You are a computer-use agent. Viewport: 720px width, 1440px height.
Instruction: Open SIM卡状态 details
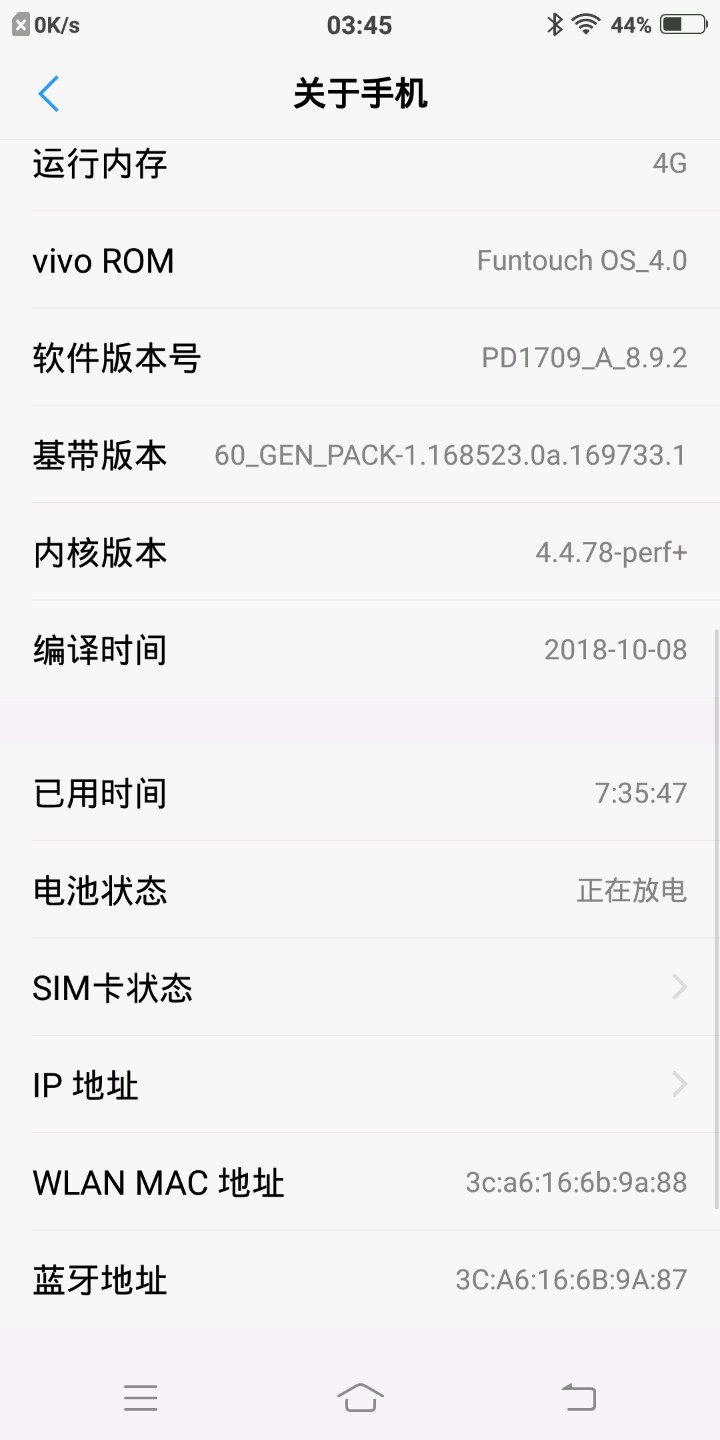pos(360,988)
